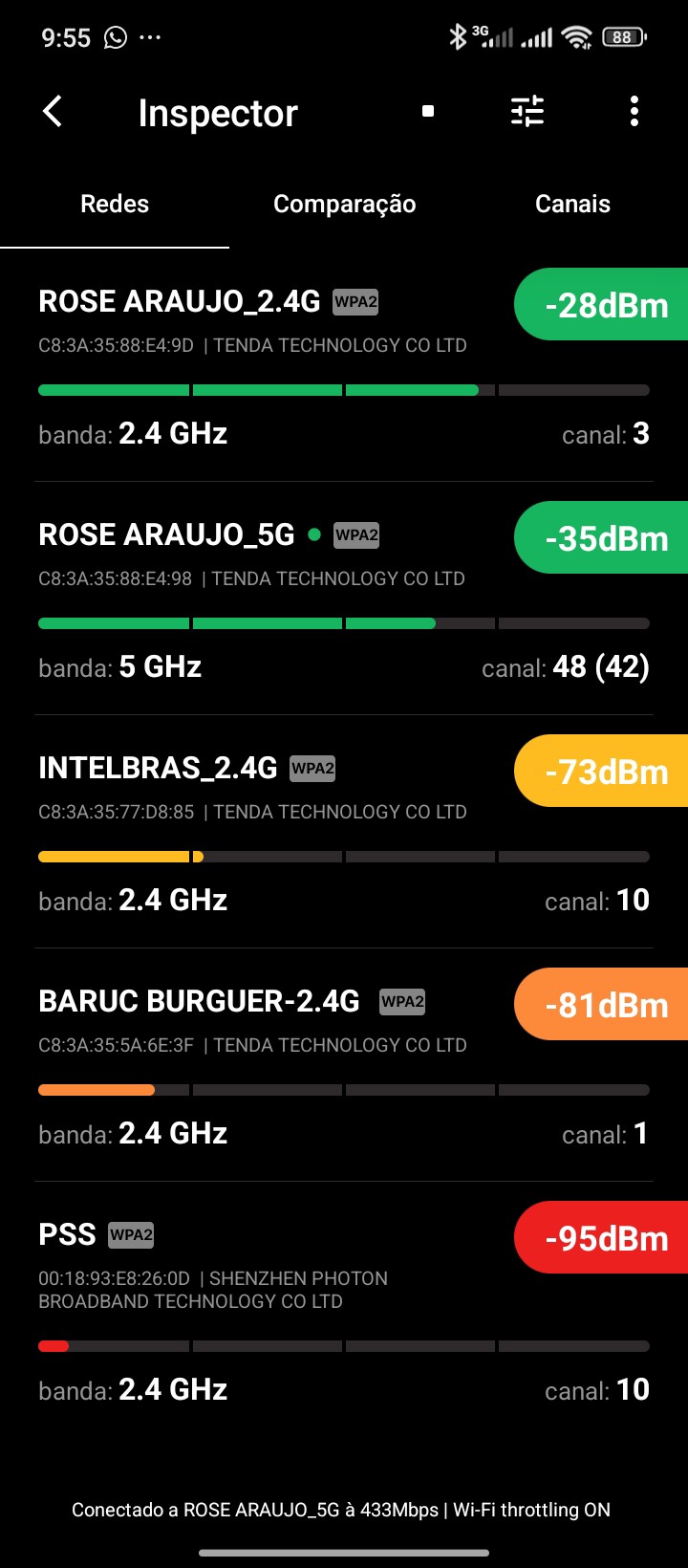This screenshot has height=1568, width=688.
Task: View the INTELBRAS_2.4G network entry
Action: pyautogui.click(x=287, y=834)
